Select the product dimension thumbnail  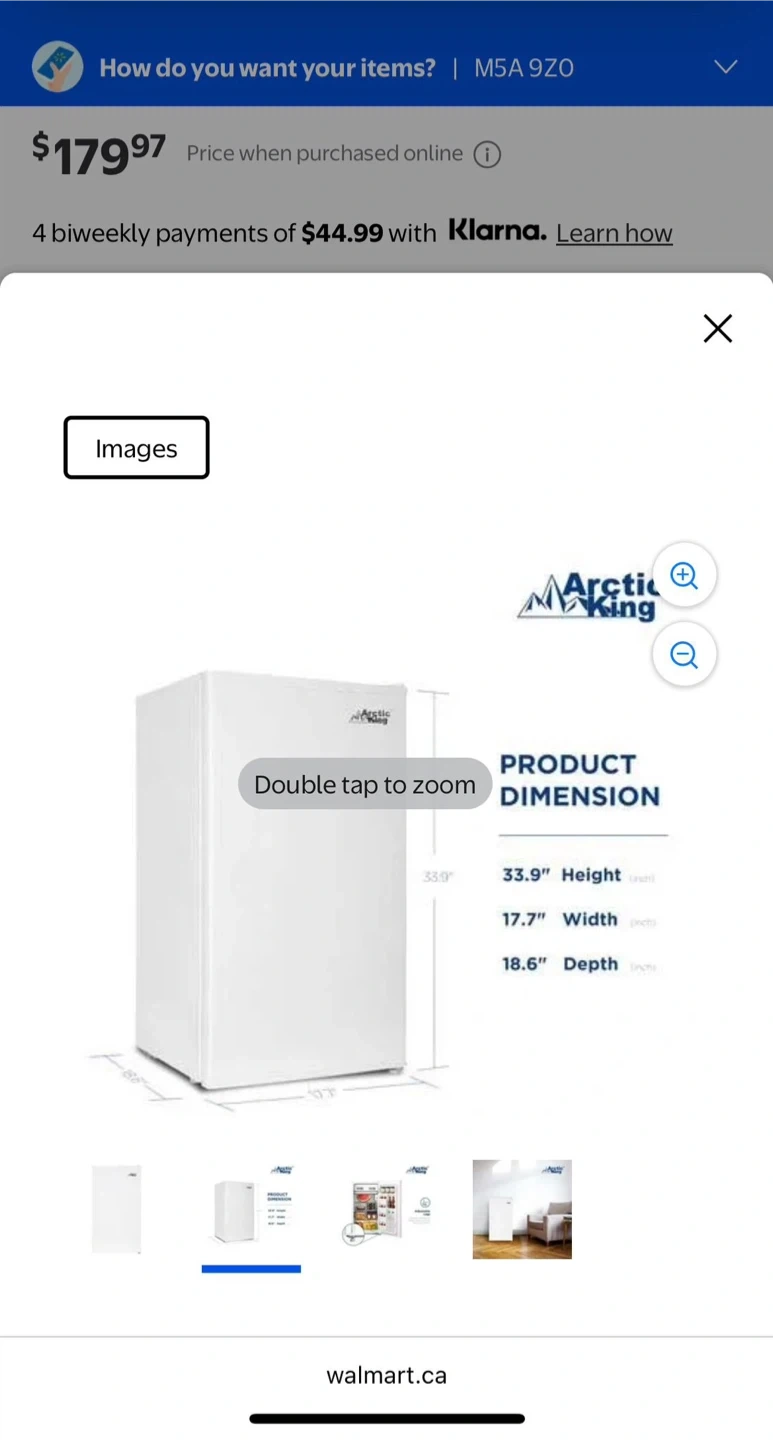[x=251, y=1209]
